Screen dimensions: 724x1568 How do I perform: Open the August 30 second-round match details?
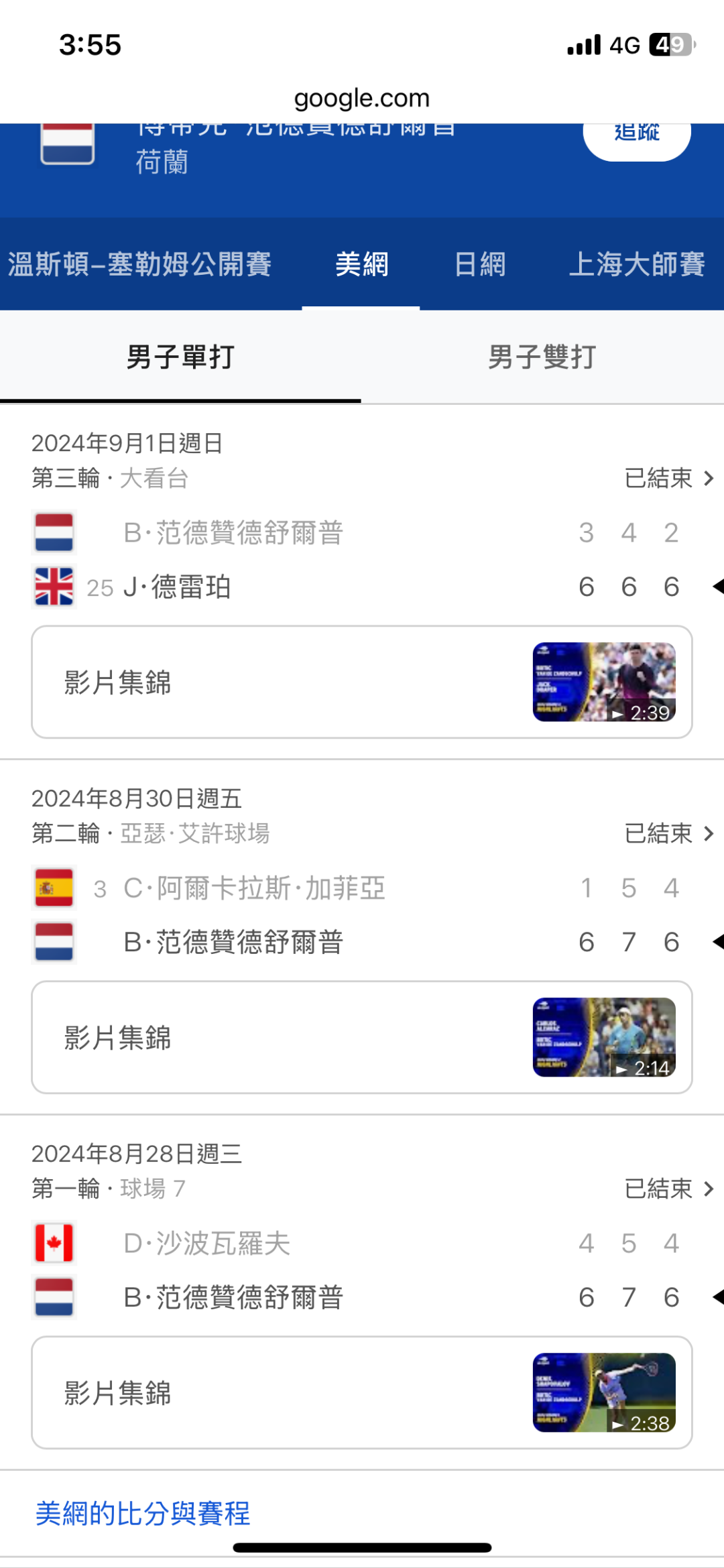[x=668, y=834]
